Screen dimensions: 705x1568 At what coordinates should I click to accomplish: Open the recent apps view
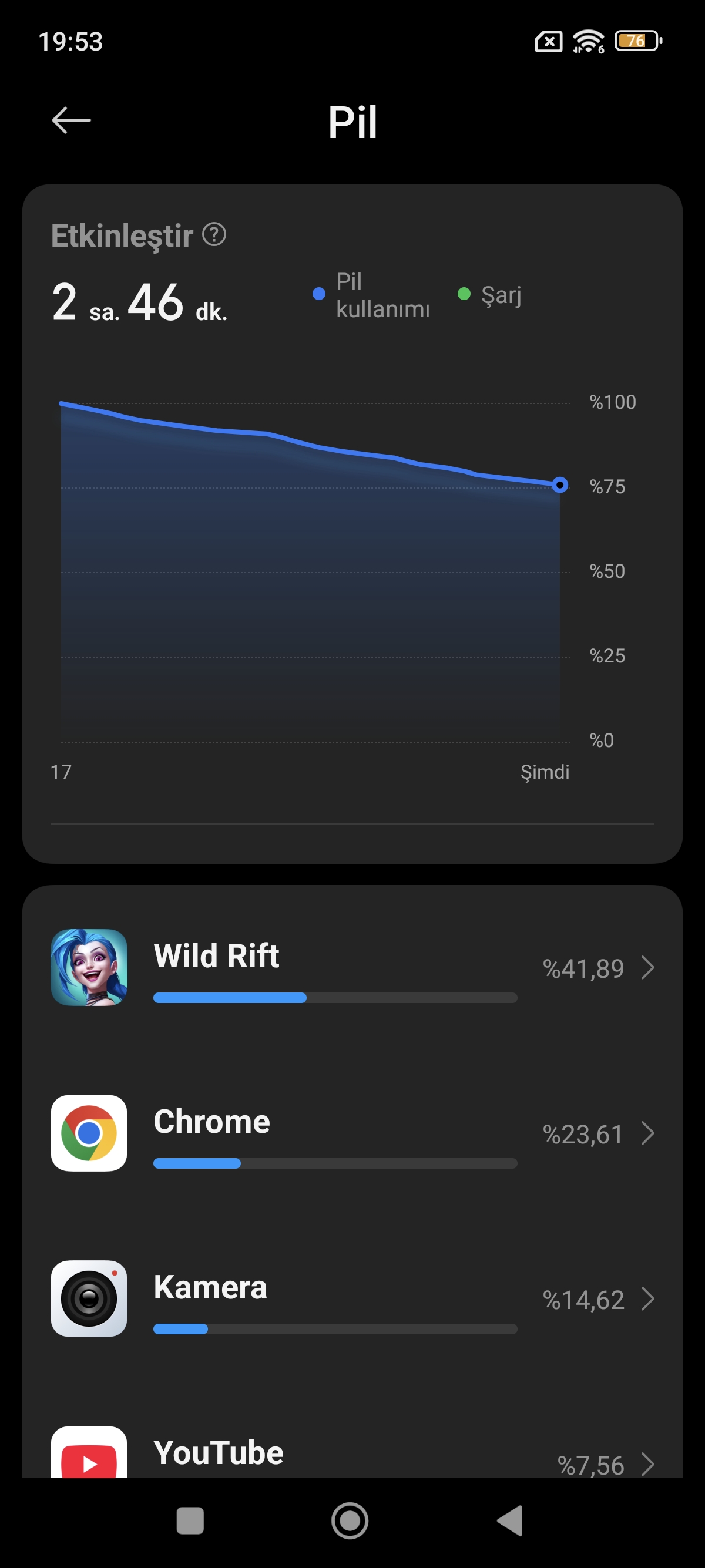190,1520
